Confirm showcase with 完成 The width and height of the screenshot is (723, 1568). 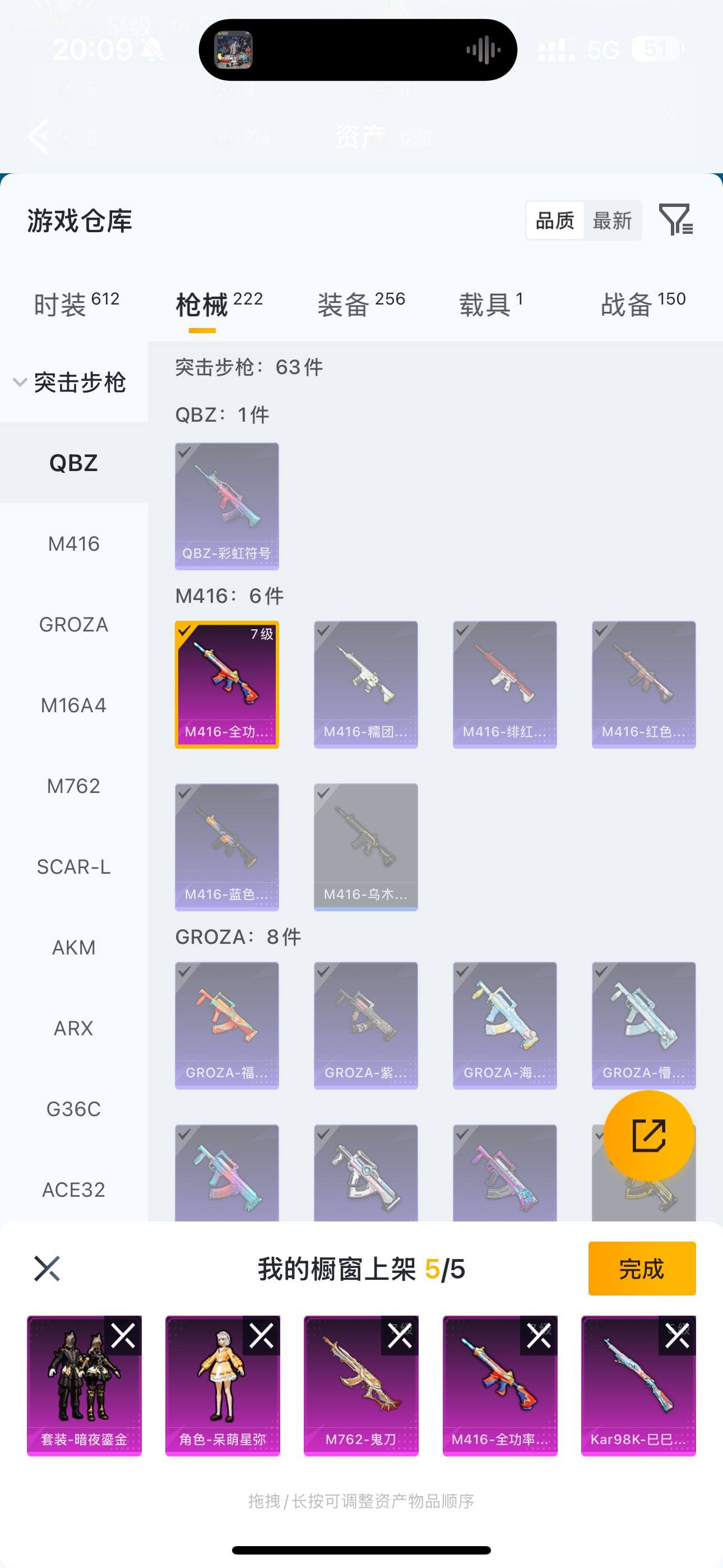click(641, 1269)
